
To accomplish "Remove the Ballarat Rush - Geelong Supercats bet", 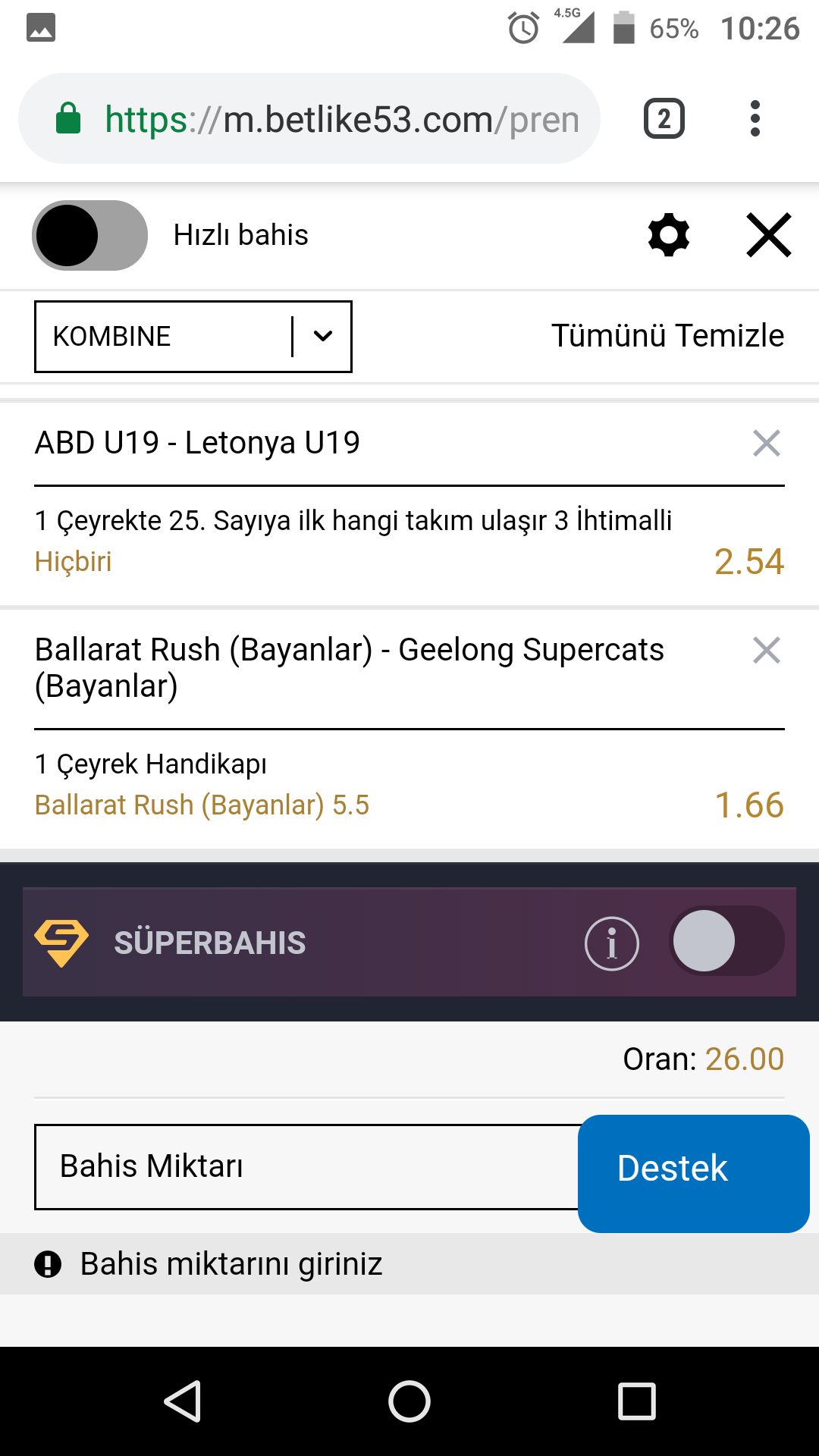I will 767,650.
